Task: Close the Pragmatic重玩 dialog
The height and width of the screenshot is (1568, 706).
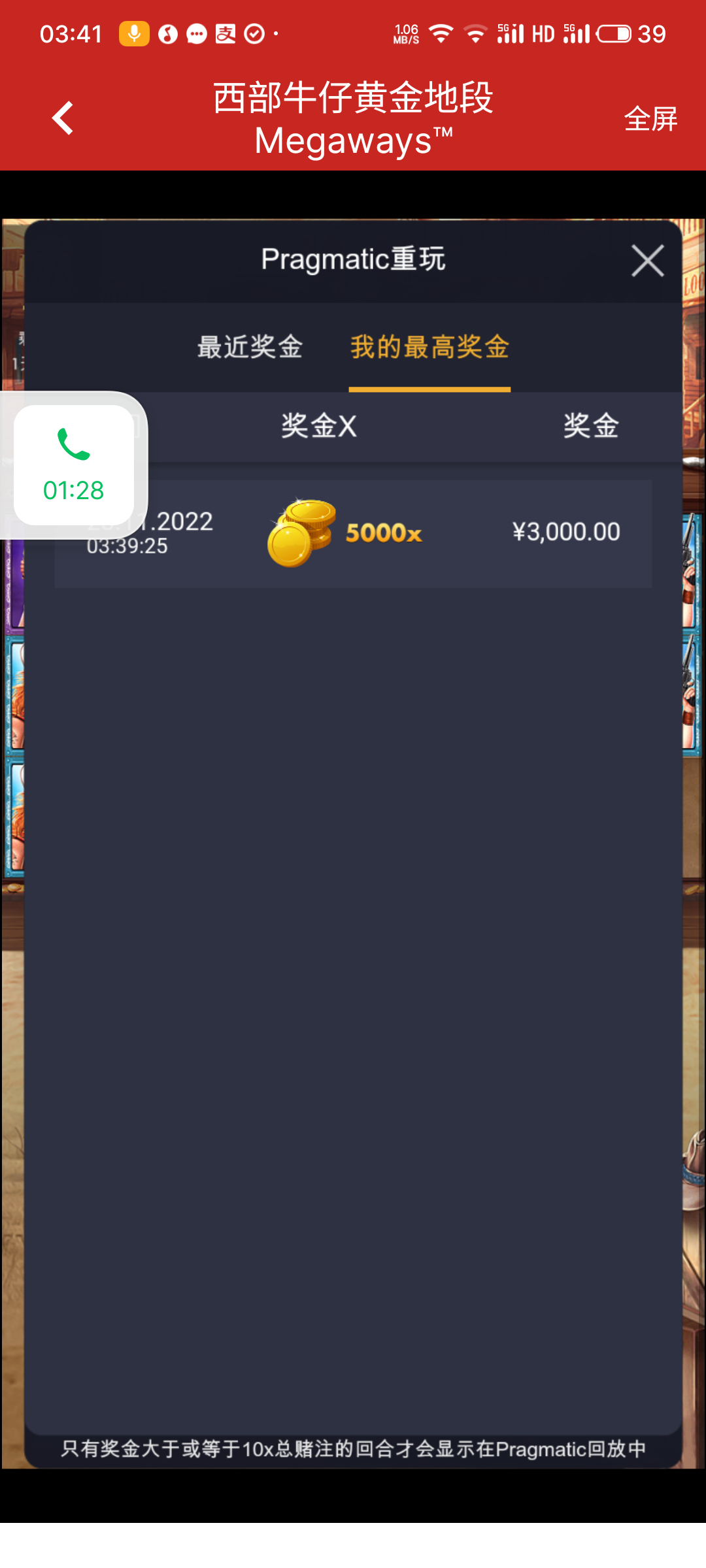Action: point(647,261)
